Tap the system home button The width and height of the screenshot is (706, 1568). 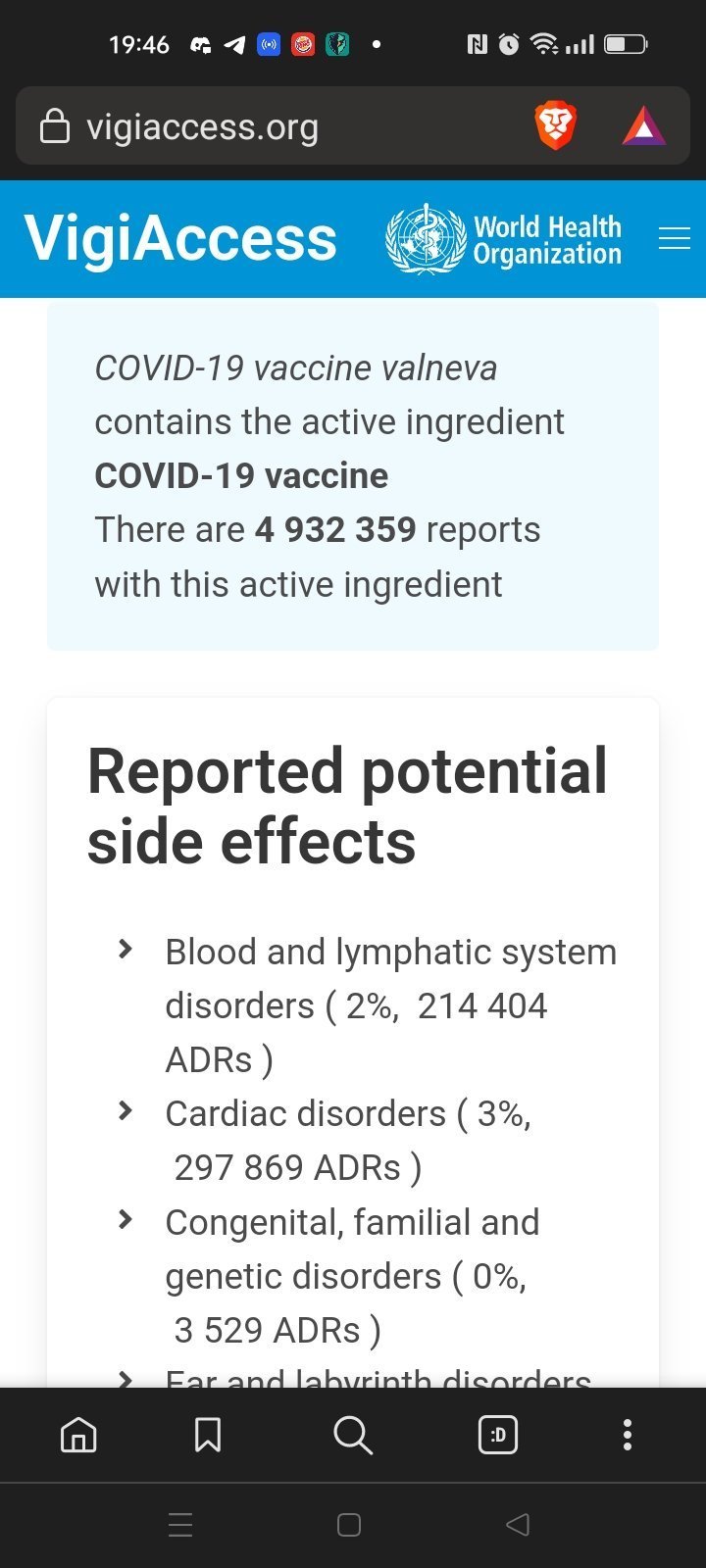point(349,1525)
